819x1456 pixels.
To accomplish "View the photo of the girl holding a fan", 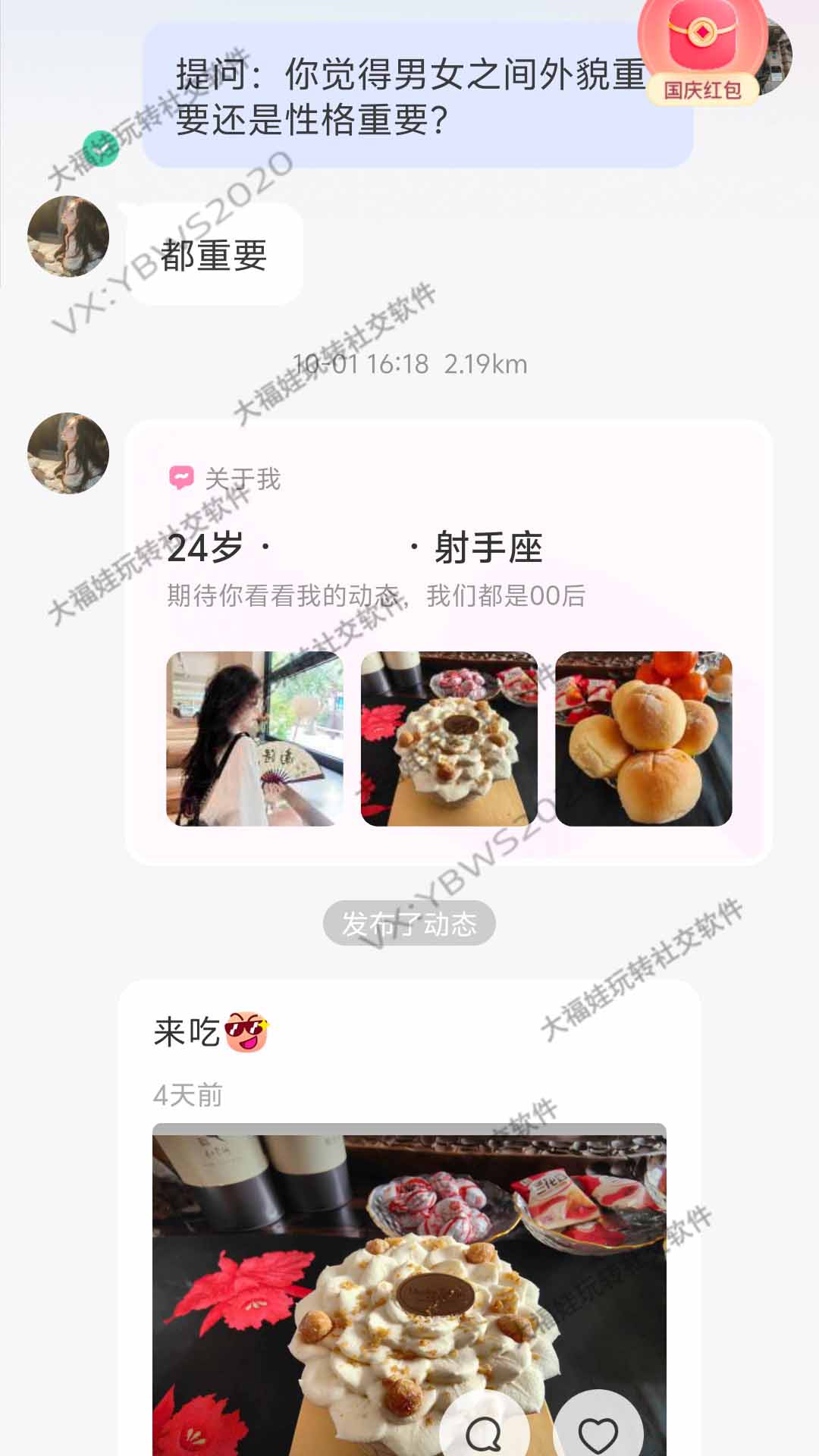I will (x=254, y=739).
